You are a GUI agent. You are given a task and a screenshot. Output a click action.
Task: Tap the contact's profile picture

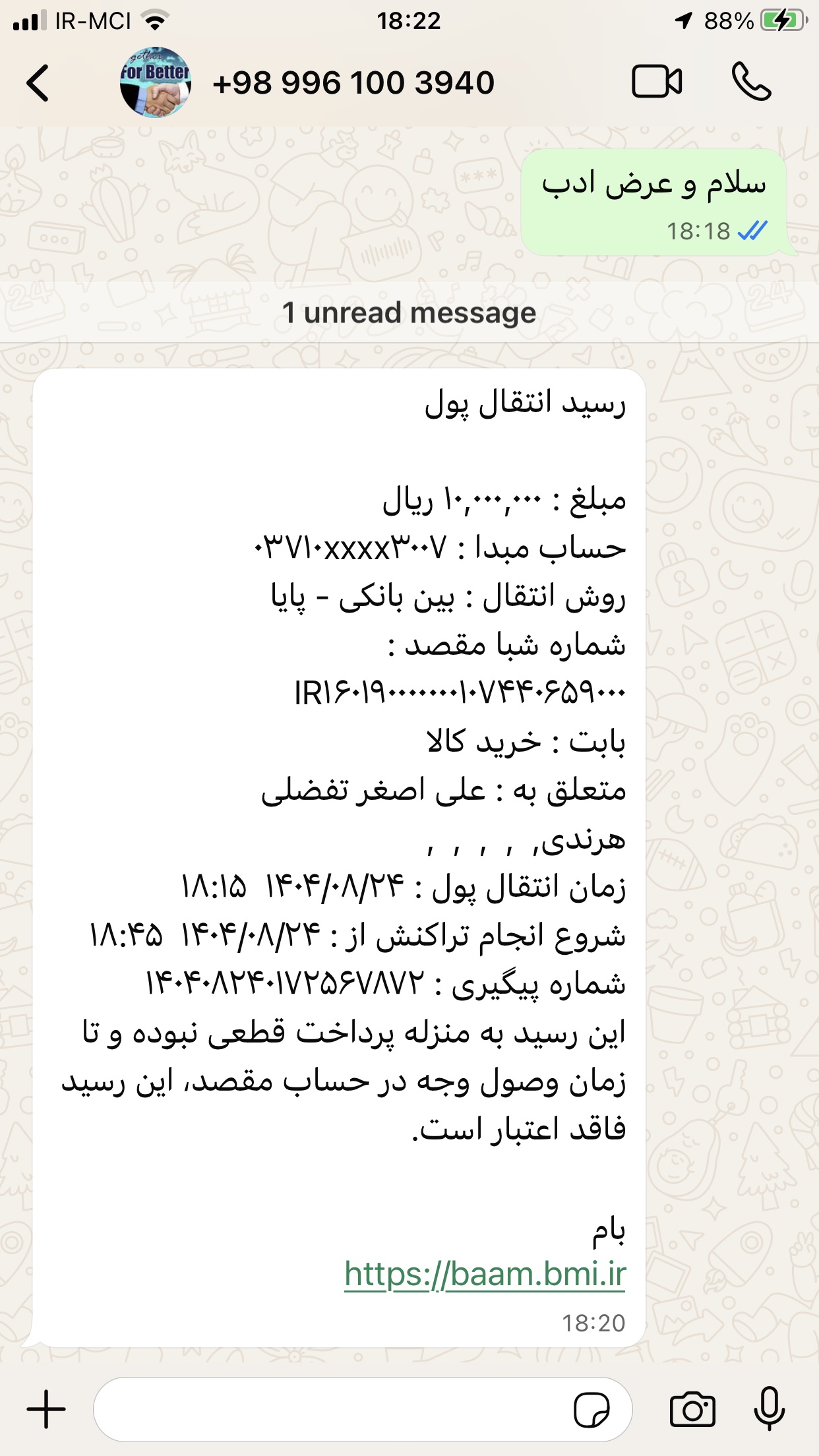156,83
